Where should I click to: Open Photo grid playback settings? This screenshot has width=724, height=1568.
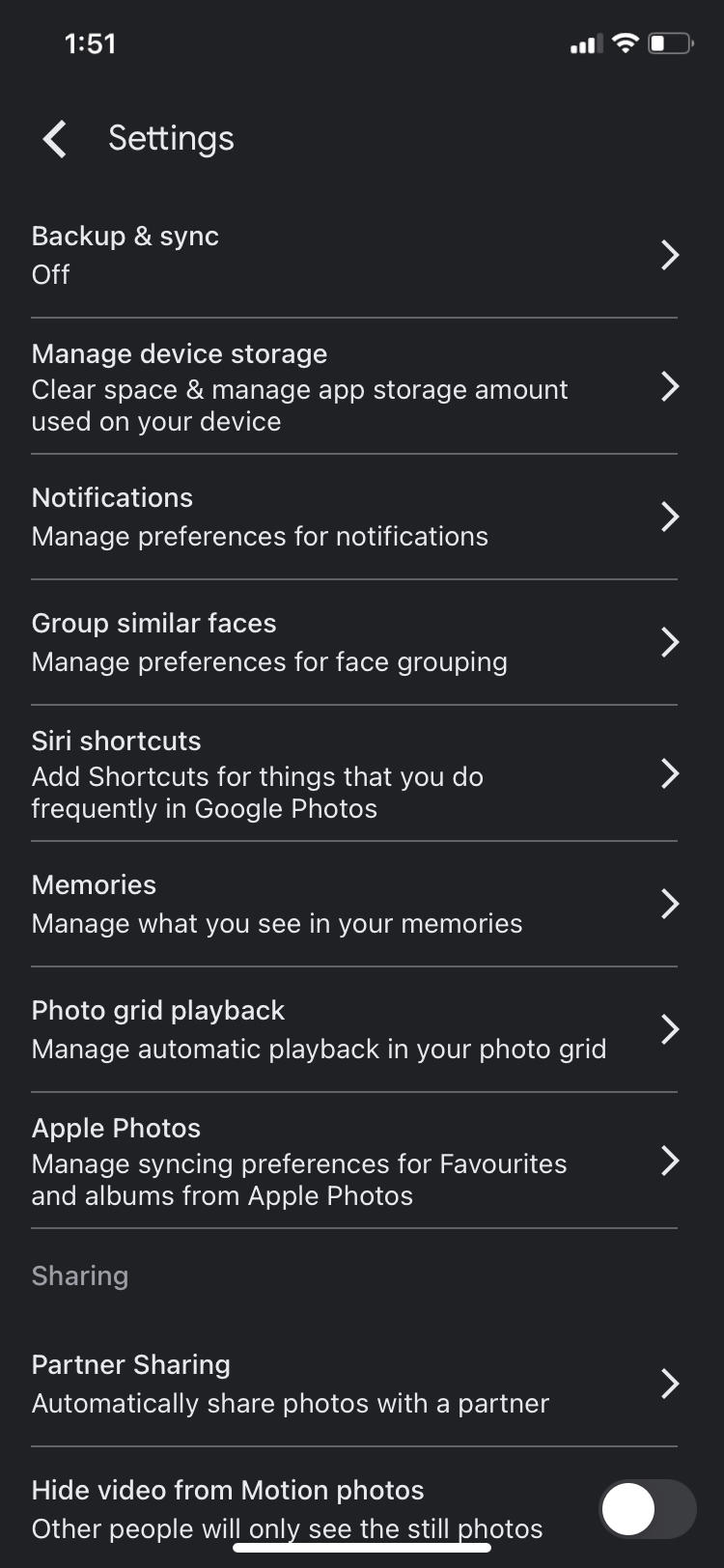click(x=353, y=1029)
